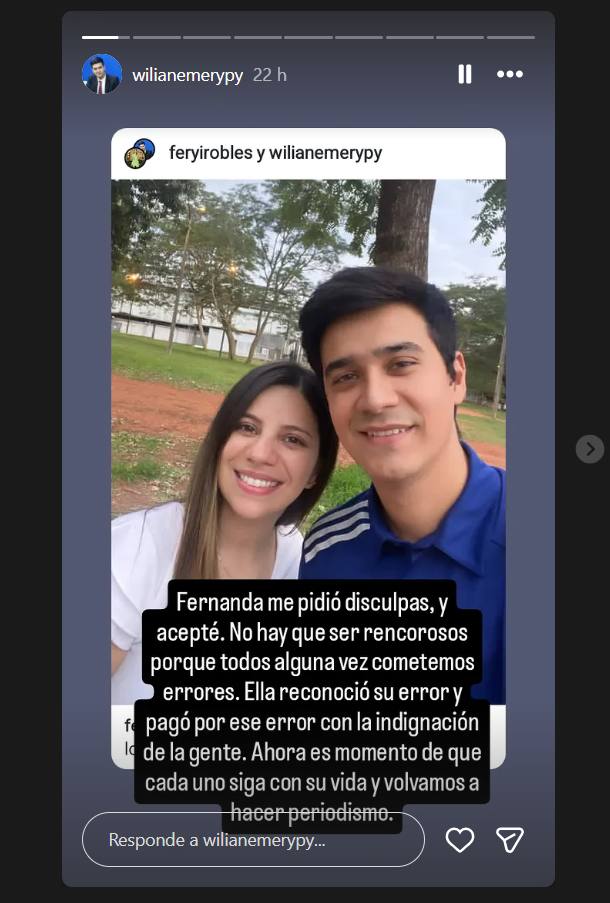Open wilianemerypy's profile picture
The image size is (610, 903).
click(102, 74)
